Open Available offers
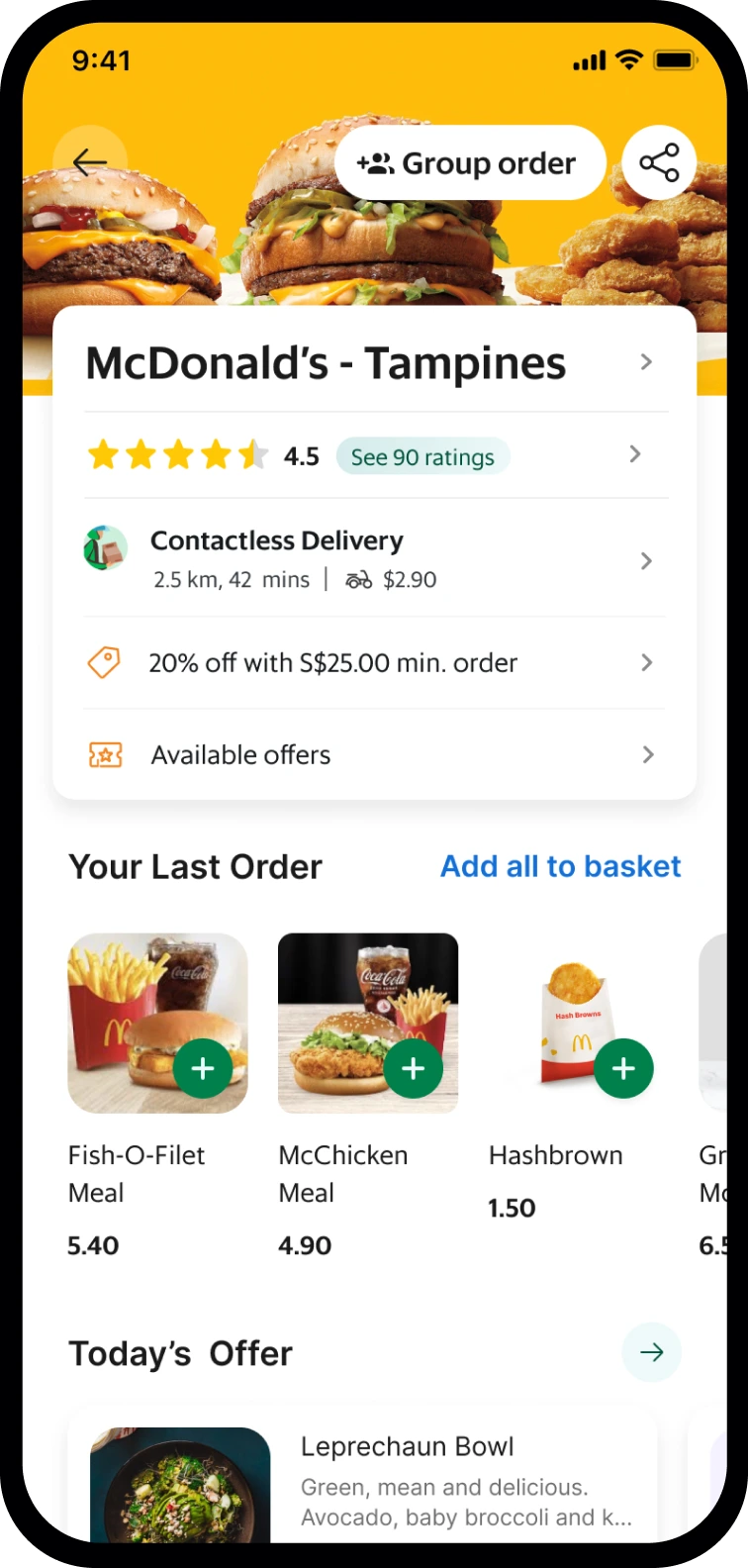 pos(374,754)
